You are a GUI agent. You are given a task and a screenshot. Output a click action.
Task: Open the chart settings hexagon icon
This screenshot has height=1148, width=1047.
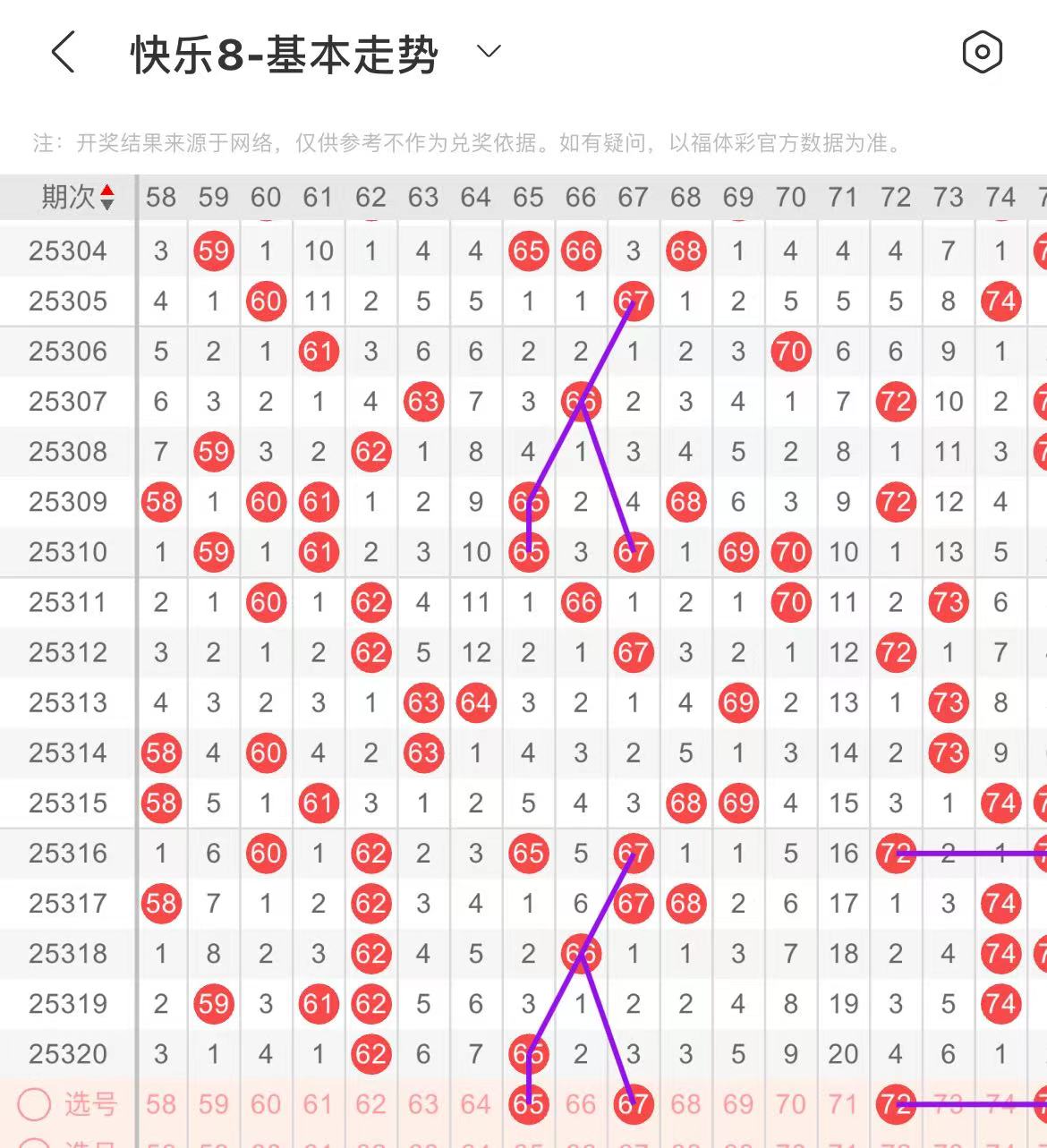tap(982, 52)
